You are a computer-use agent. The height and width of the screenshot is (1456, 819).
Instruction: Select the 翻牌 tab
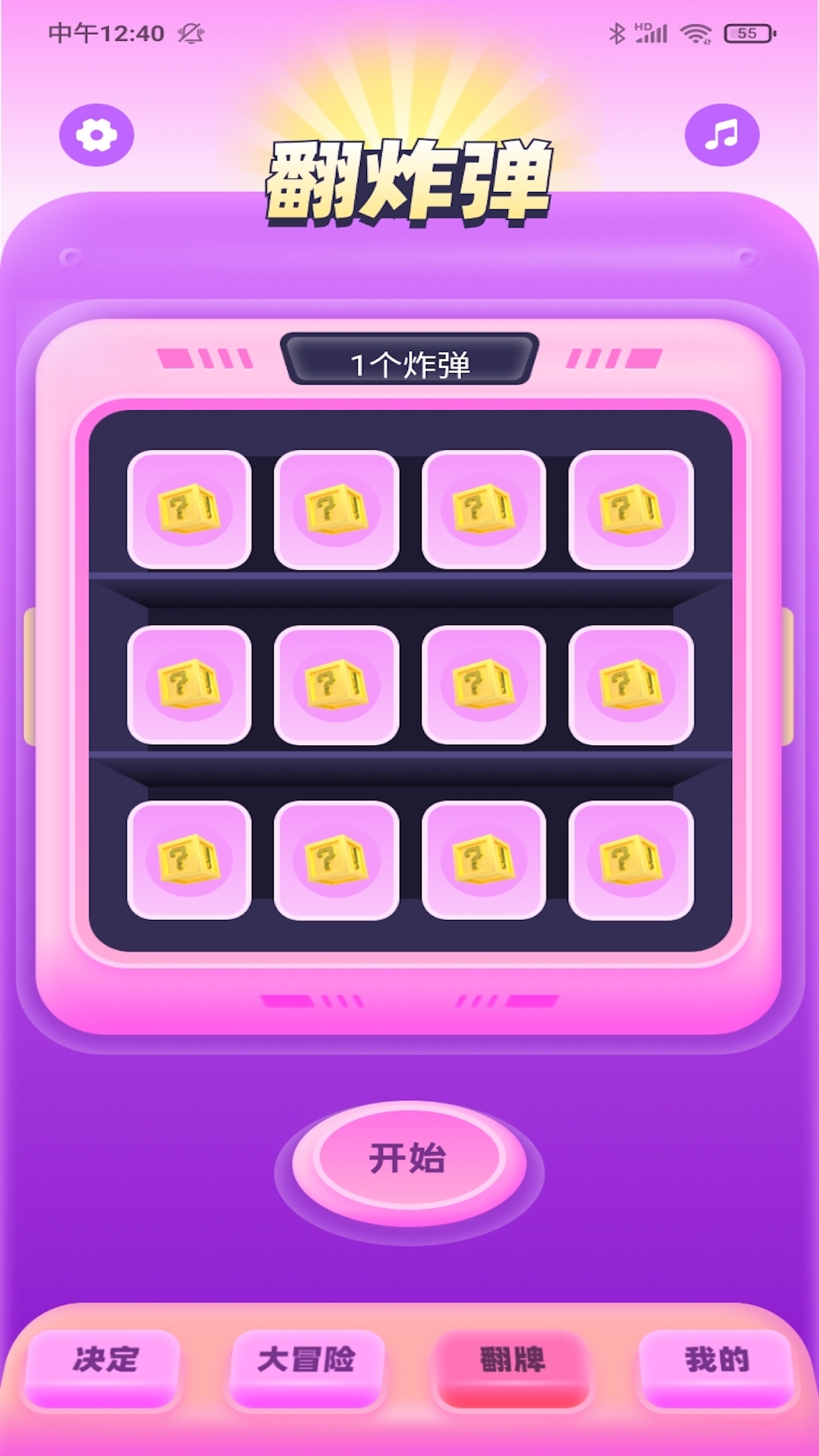pos(513,1360)
